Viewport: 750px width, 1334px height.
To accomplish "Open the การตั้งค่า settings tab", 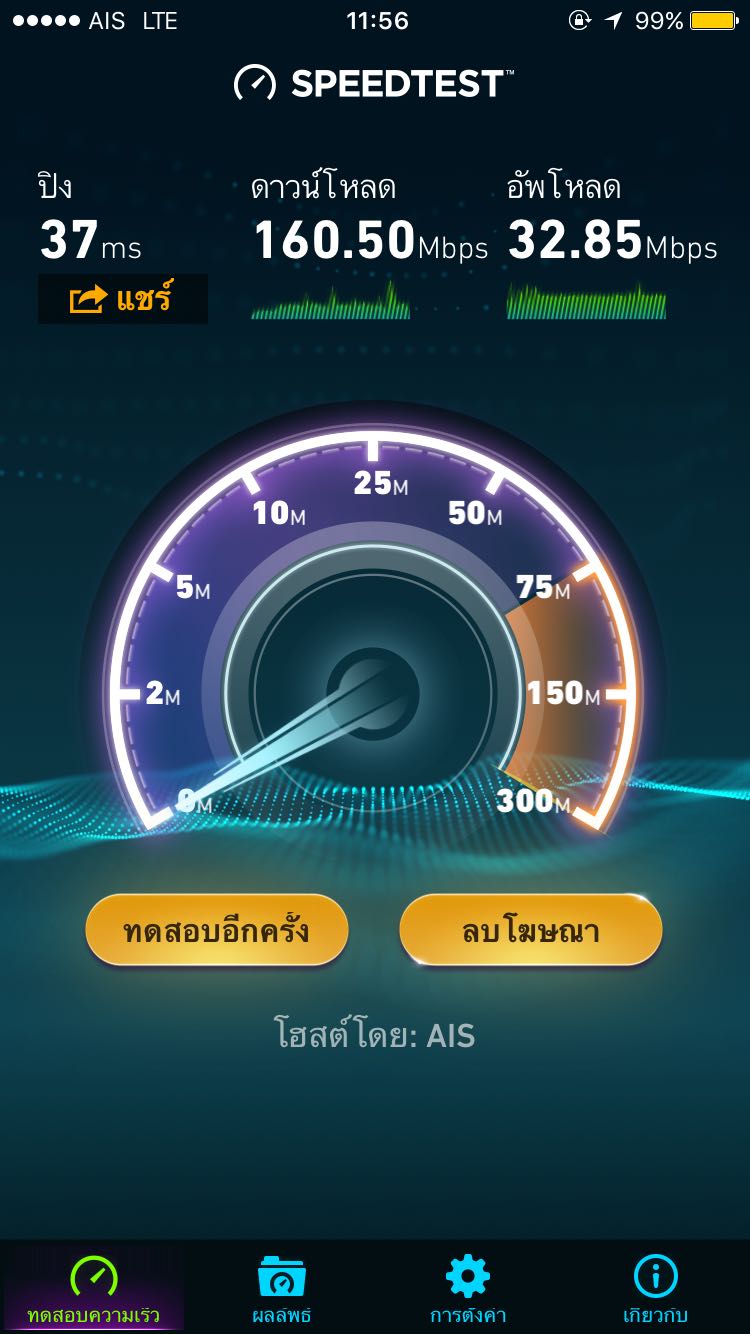I will pos(468,1290).
